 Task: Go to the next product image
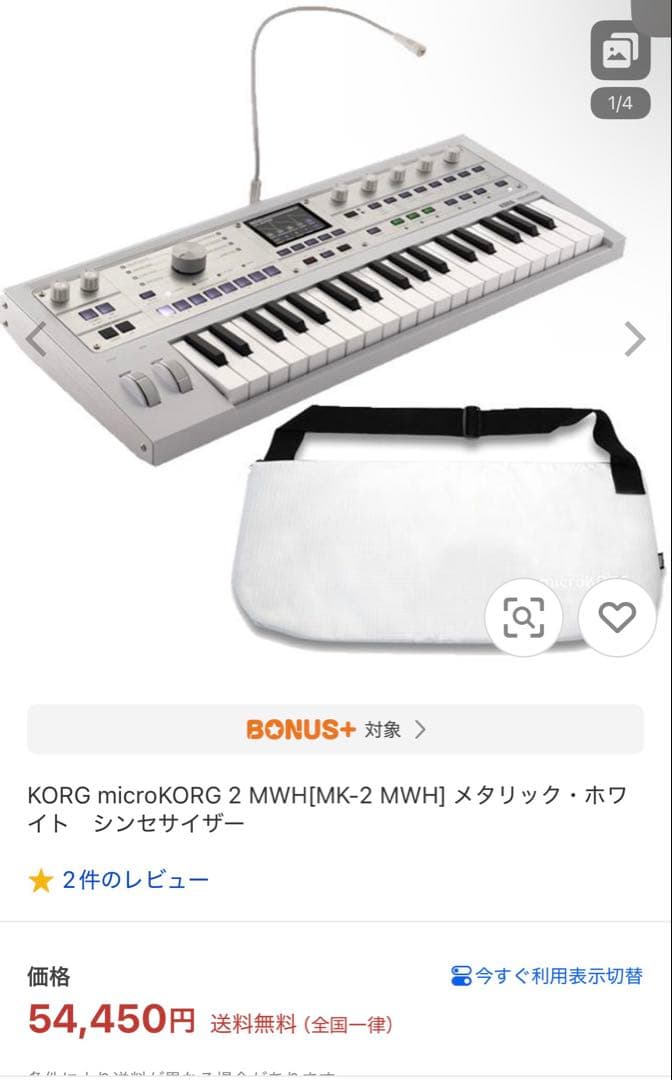635,340
